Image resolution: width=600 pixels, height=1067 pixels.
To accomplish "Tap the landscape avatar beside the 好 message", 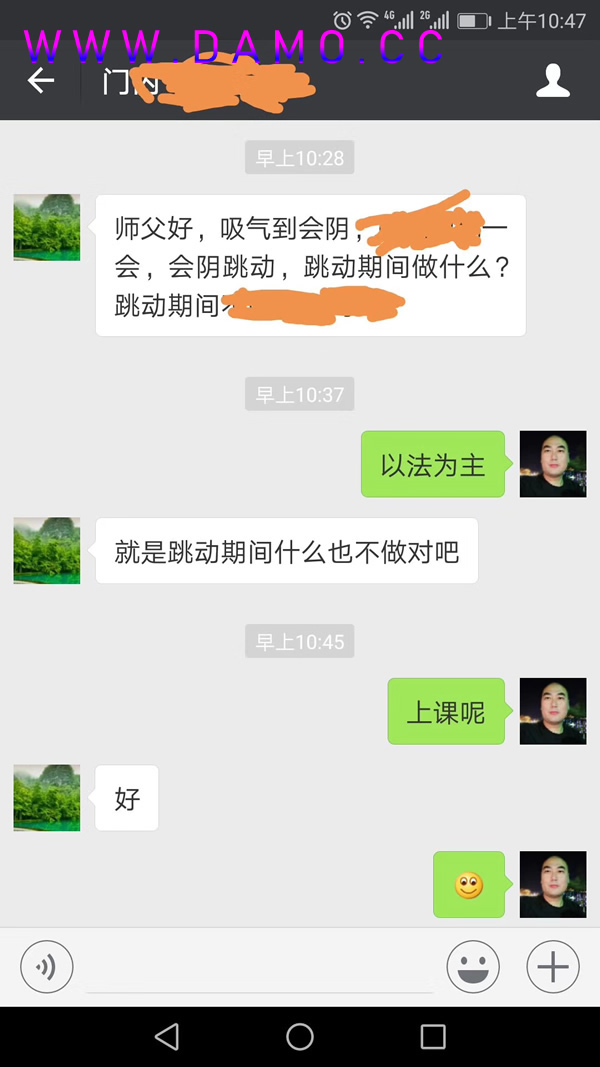I will [47, 798].
